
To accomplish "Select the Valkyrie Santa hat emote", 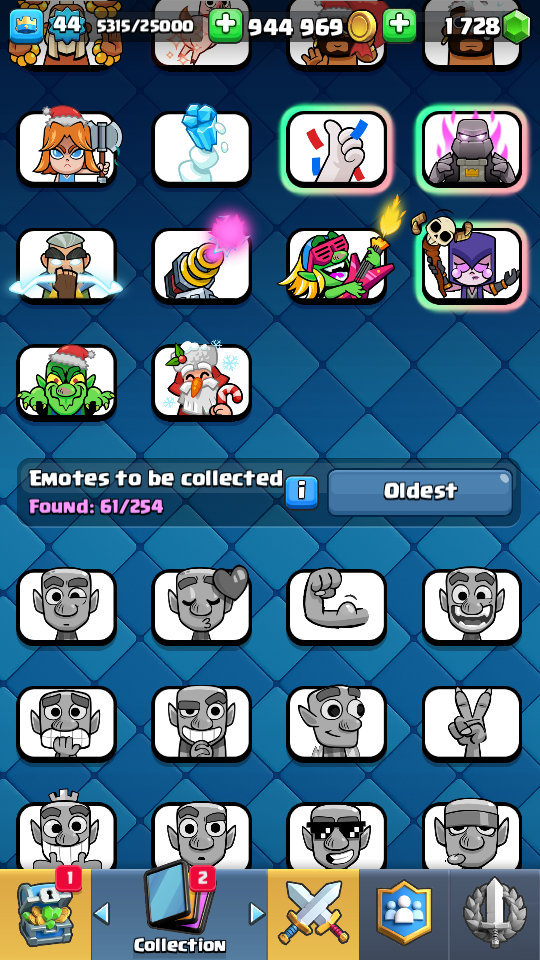I will [67, 149].
